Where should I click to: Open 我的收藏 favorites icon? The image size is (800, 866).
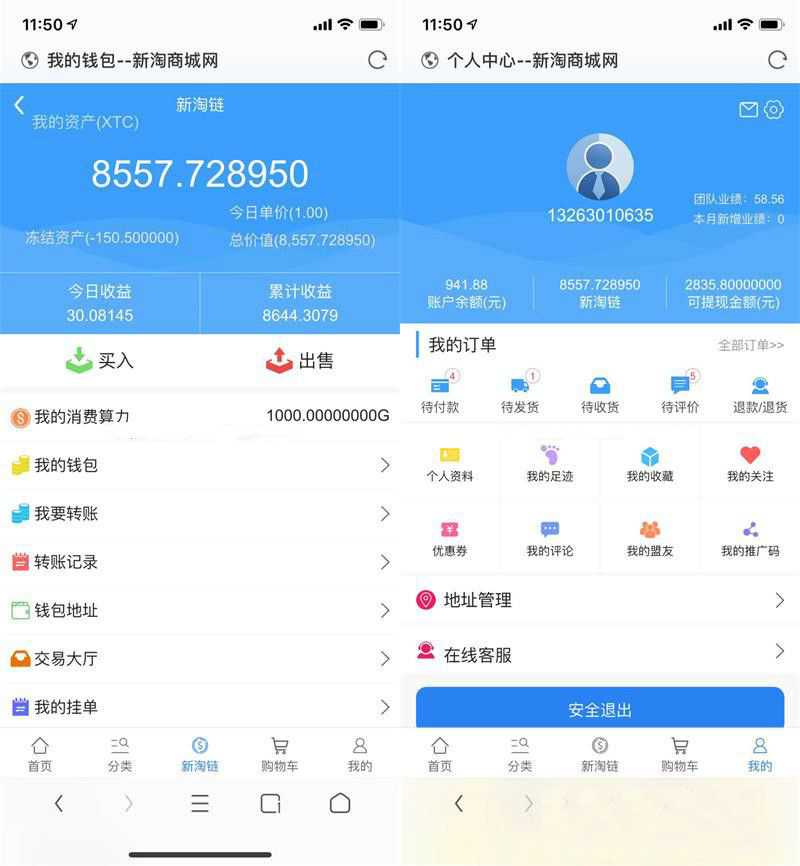652,462
